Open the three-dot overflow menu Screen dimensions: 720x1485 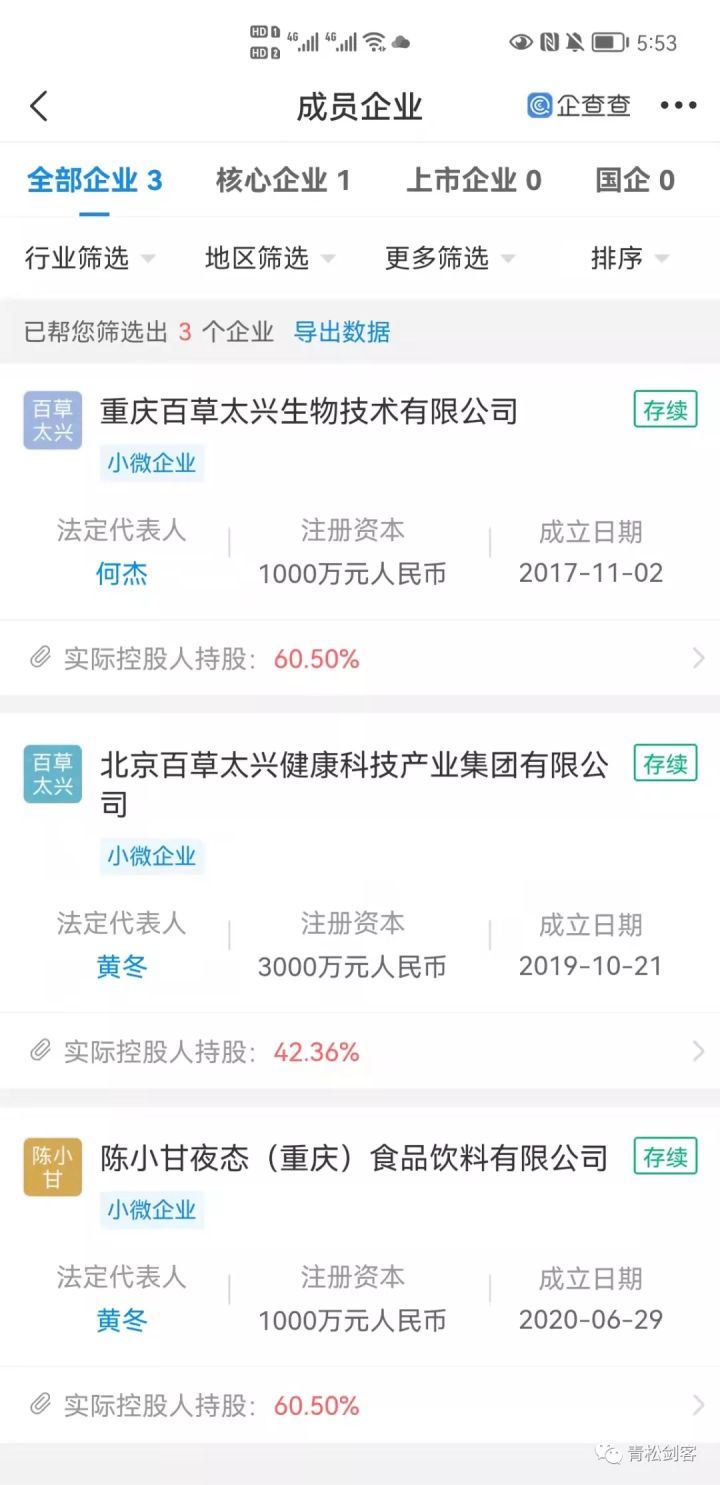tap(678, 106)
